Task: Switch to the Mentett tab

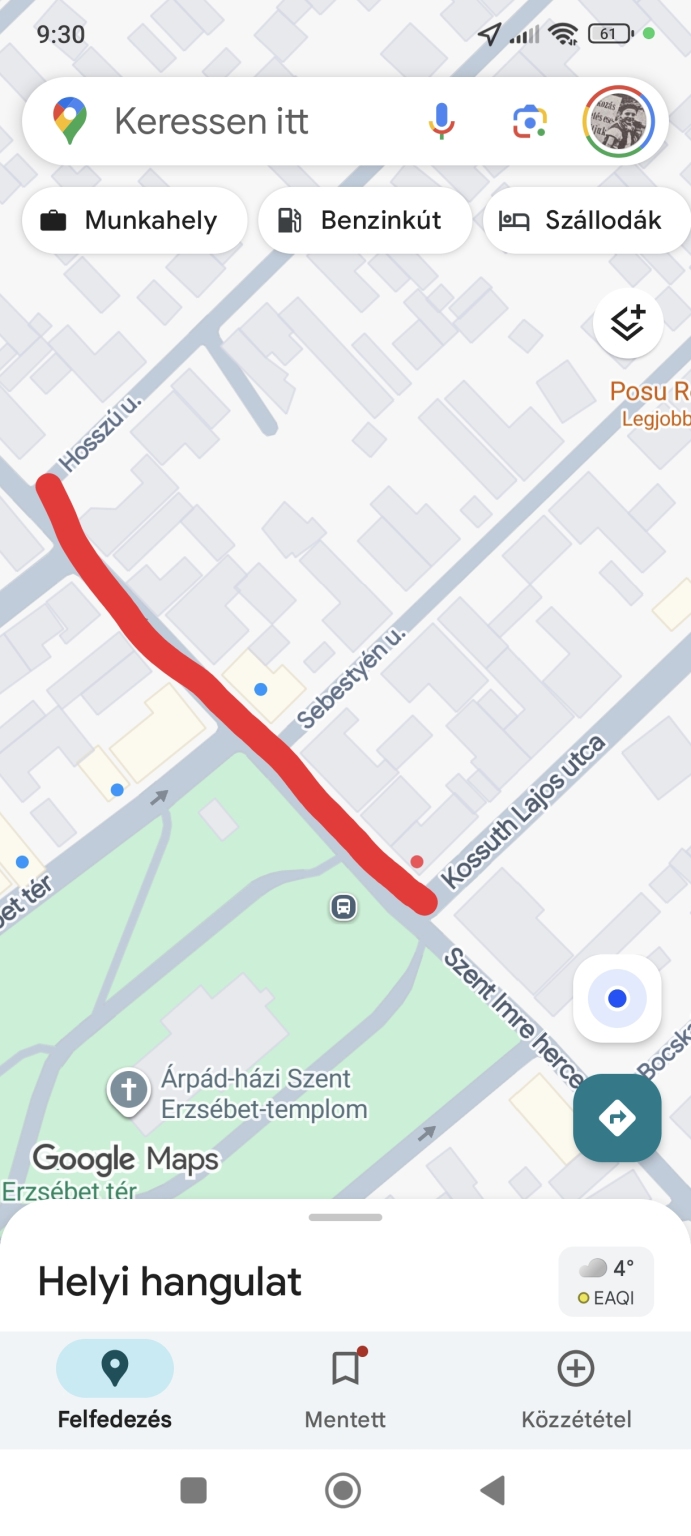Action: pos(345,1387)
